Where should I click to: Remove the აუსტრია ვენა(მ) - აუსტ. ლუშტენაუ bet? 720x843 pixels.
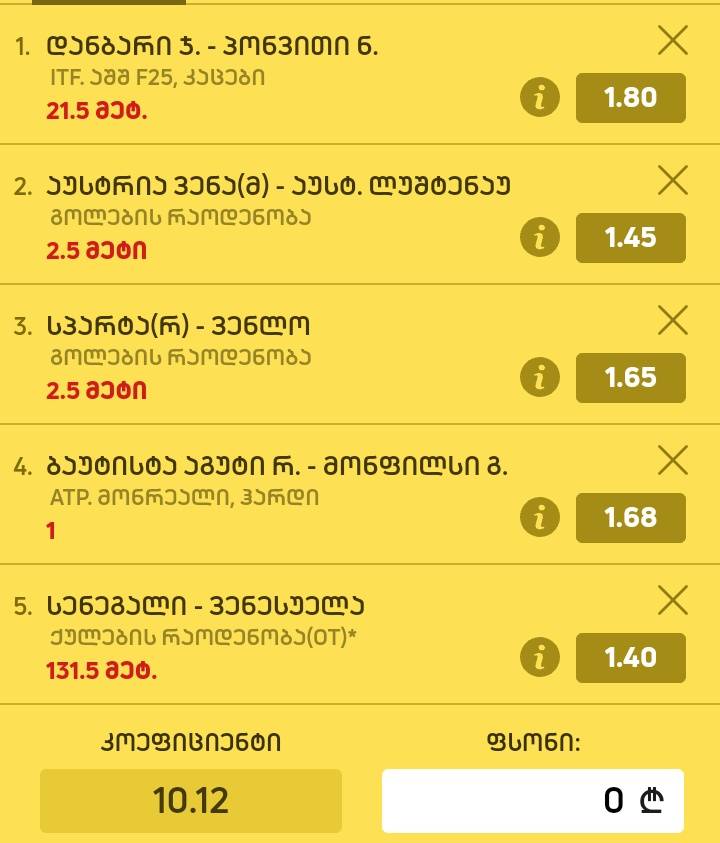pyautogui.click(x=673, y=181)
